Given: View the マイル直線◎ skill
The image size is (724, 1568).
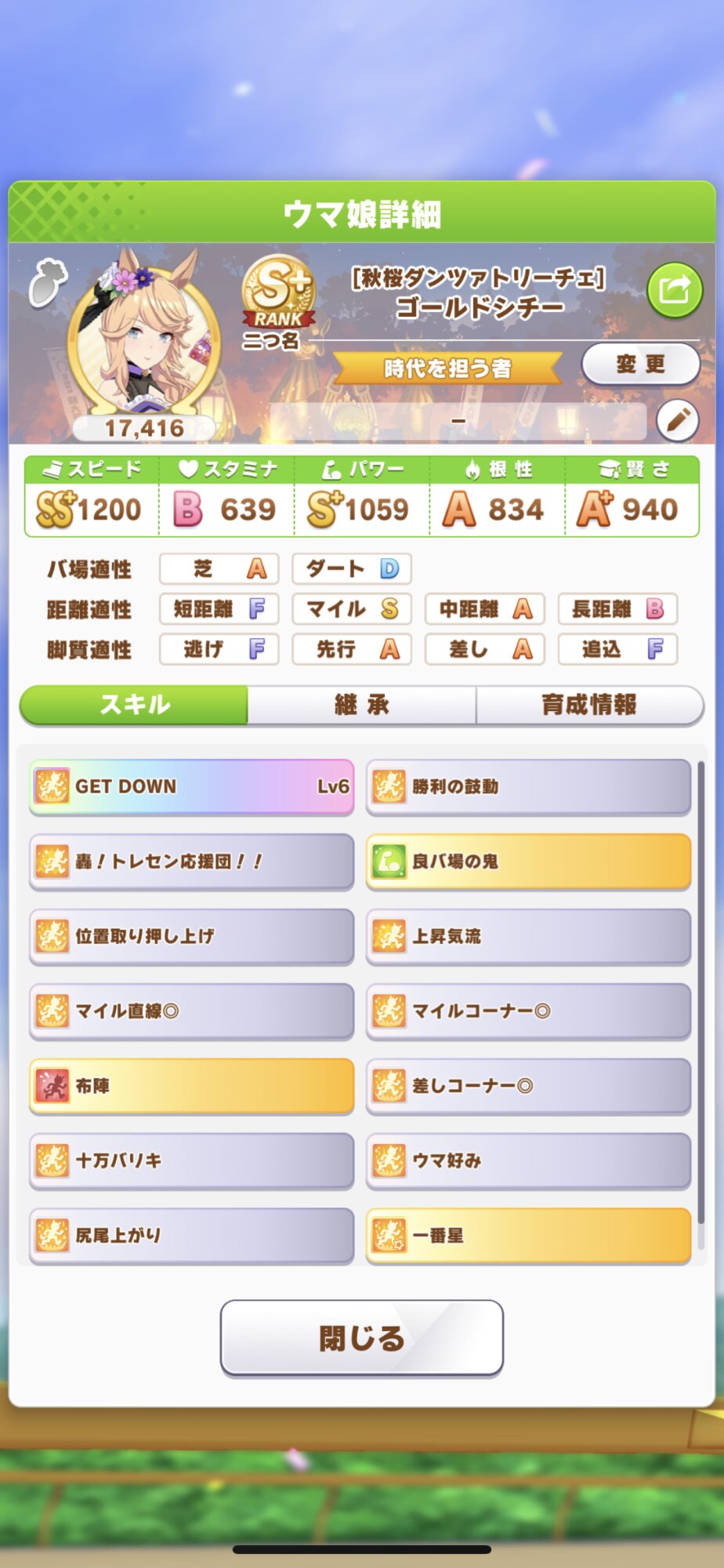Looking at the screenshot, I should 191,1011.
